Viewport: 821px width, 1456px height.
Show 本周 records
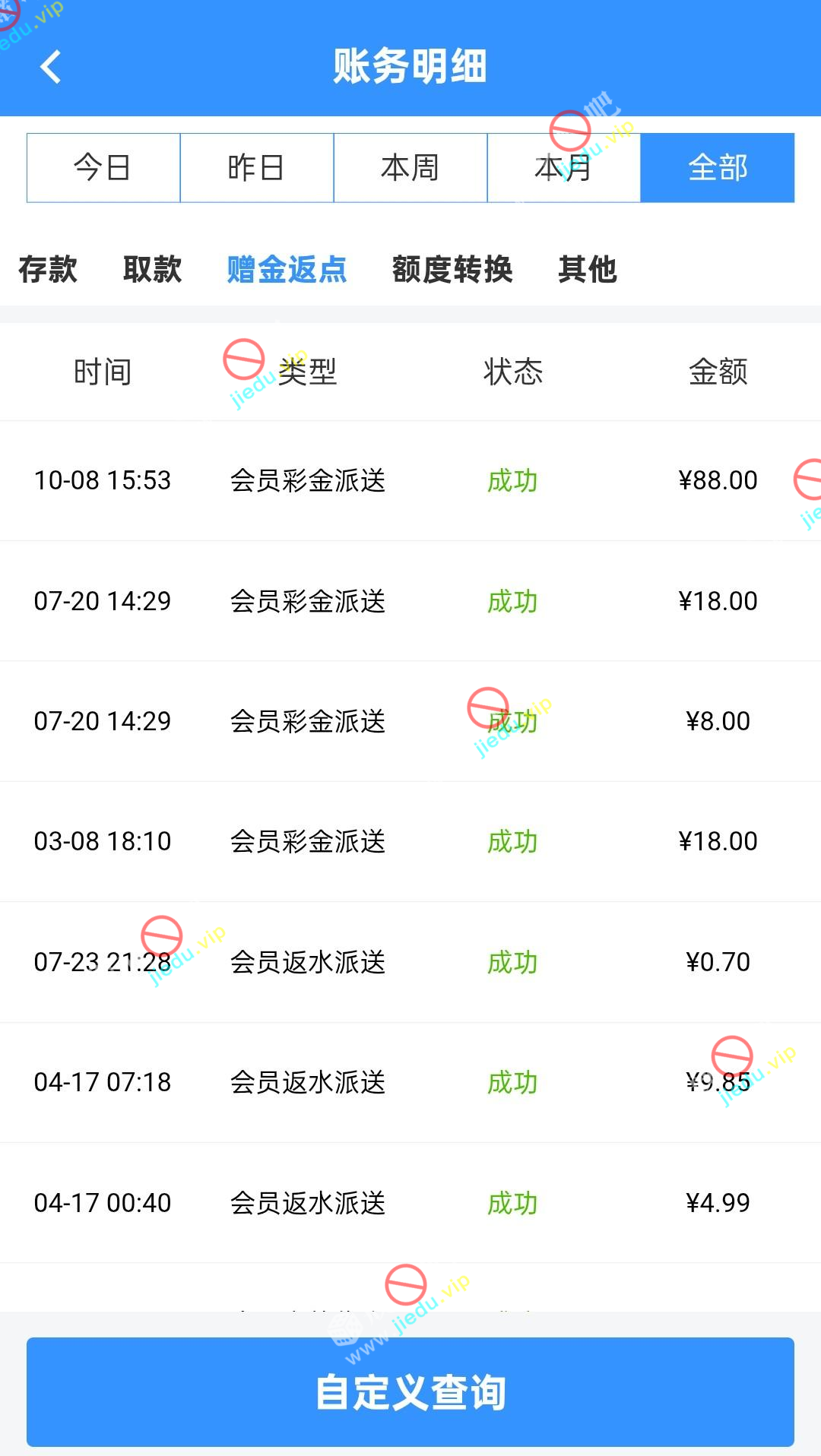(410, 168)
